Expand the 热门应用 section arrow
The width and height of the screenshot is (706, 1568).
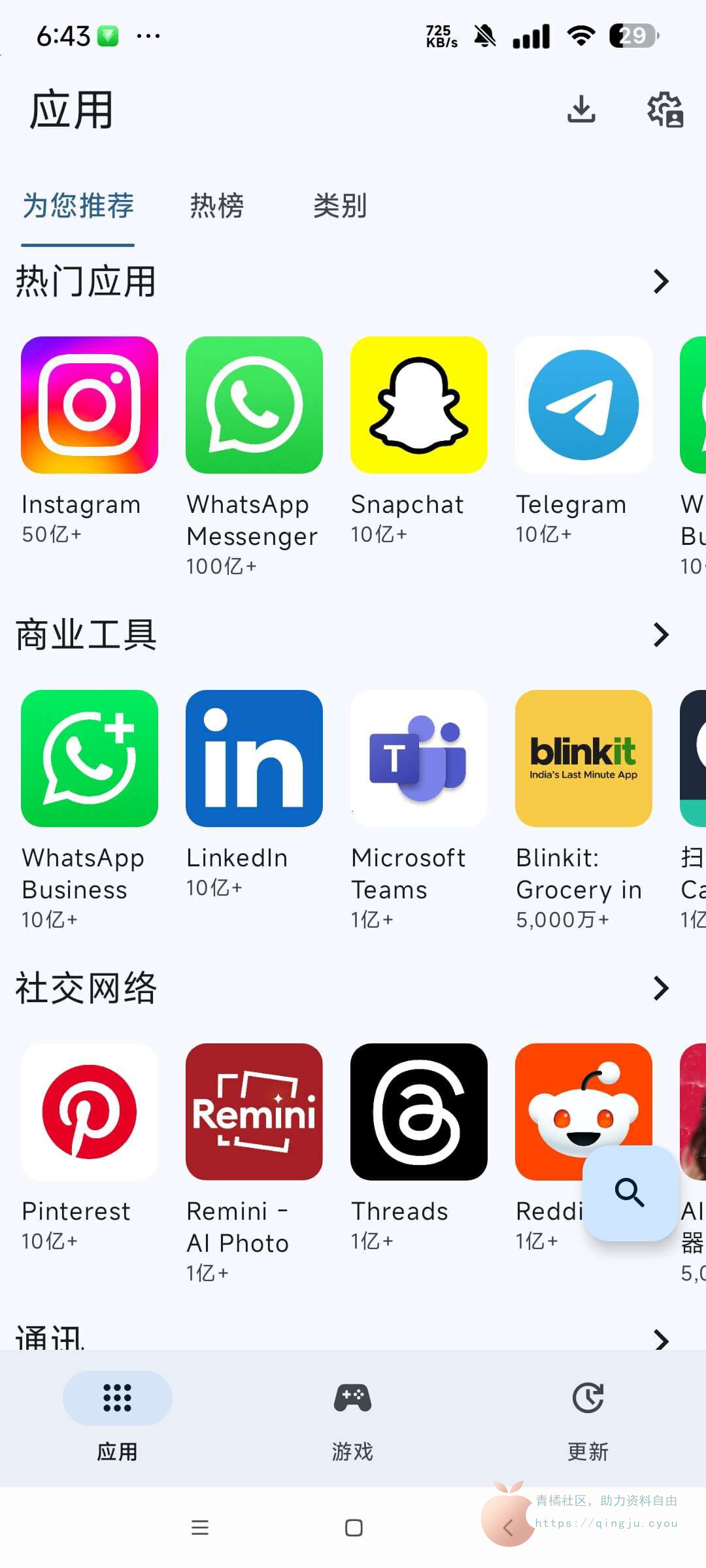pos(661,282)
